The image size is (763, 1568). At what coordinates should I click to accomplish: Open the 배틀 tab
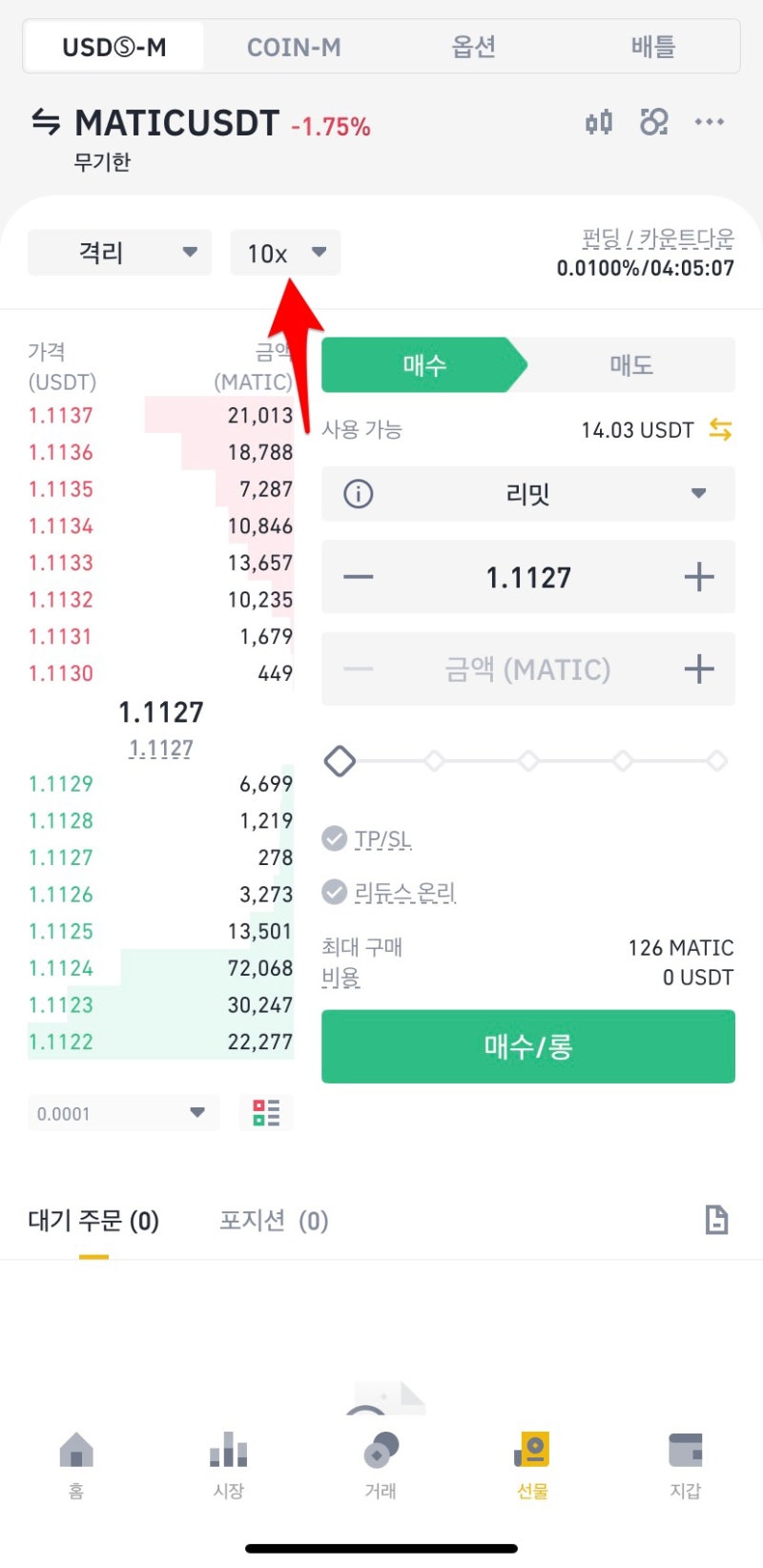(653, 47)
